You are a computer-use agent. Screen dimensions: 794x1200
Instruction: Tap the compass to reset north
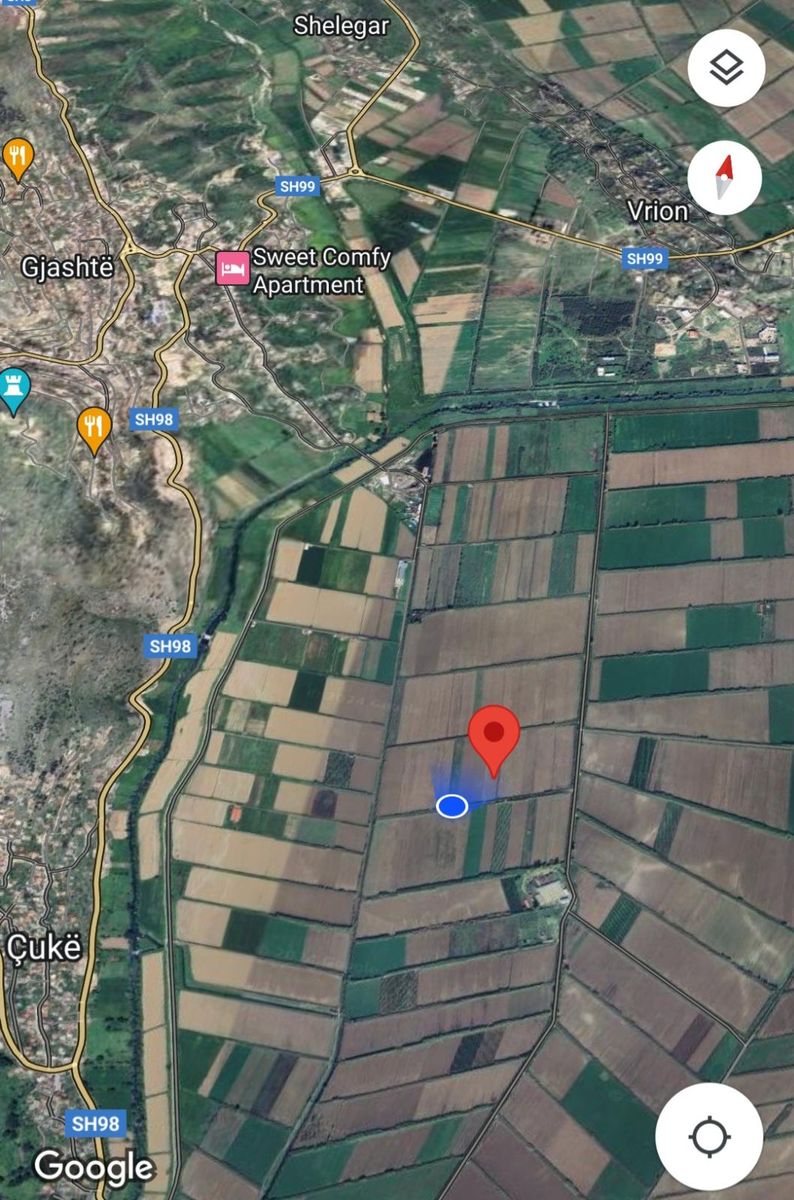(726, 178)
